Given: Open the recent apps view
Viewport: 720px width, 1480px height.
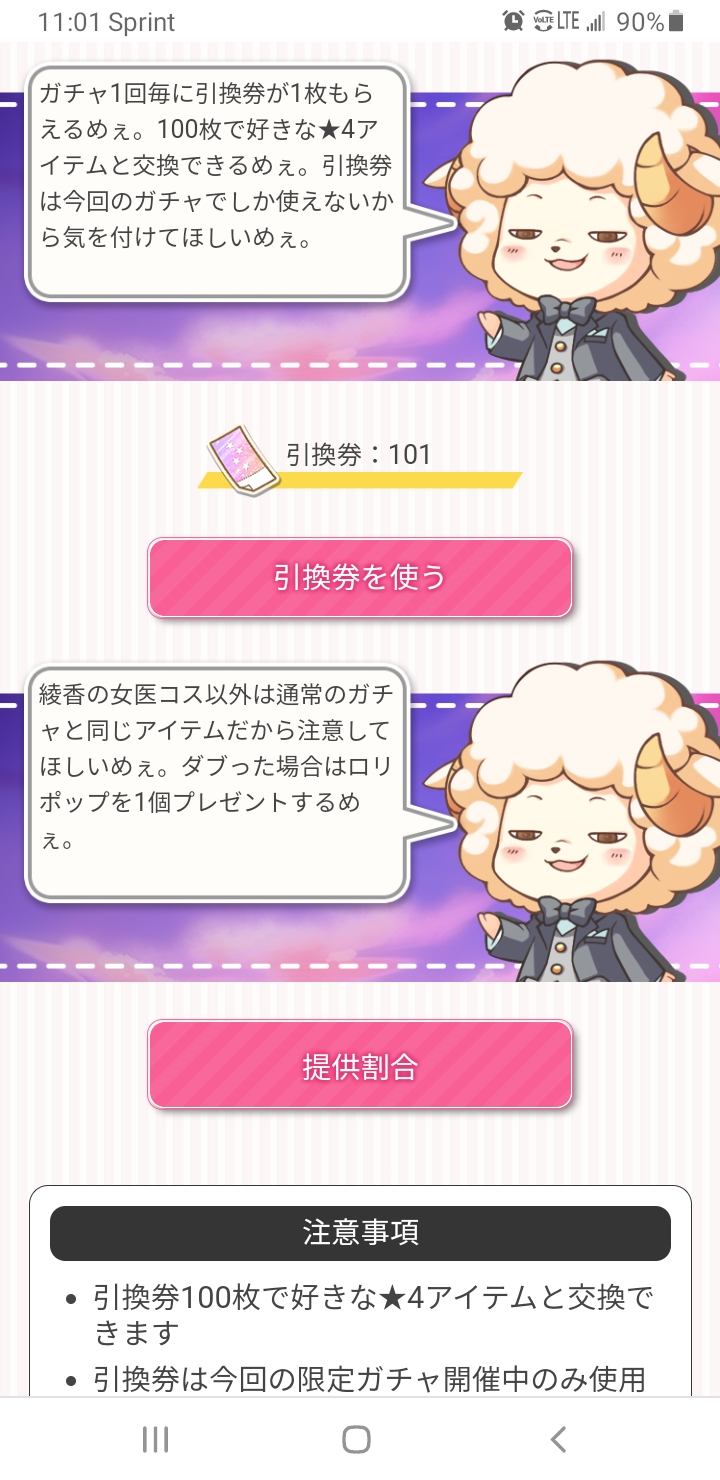Looking at the screenshot, I should point(155,1439).
